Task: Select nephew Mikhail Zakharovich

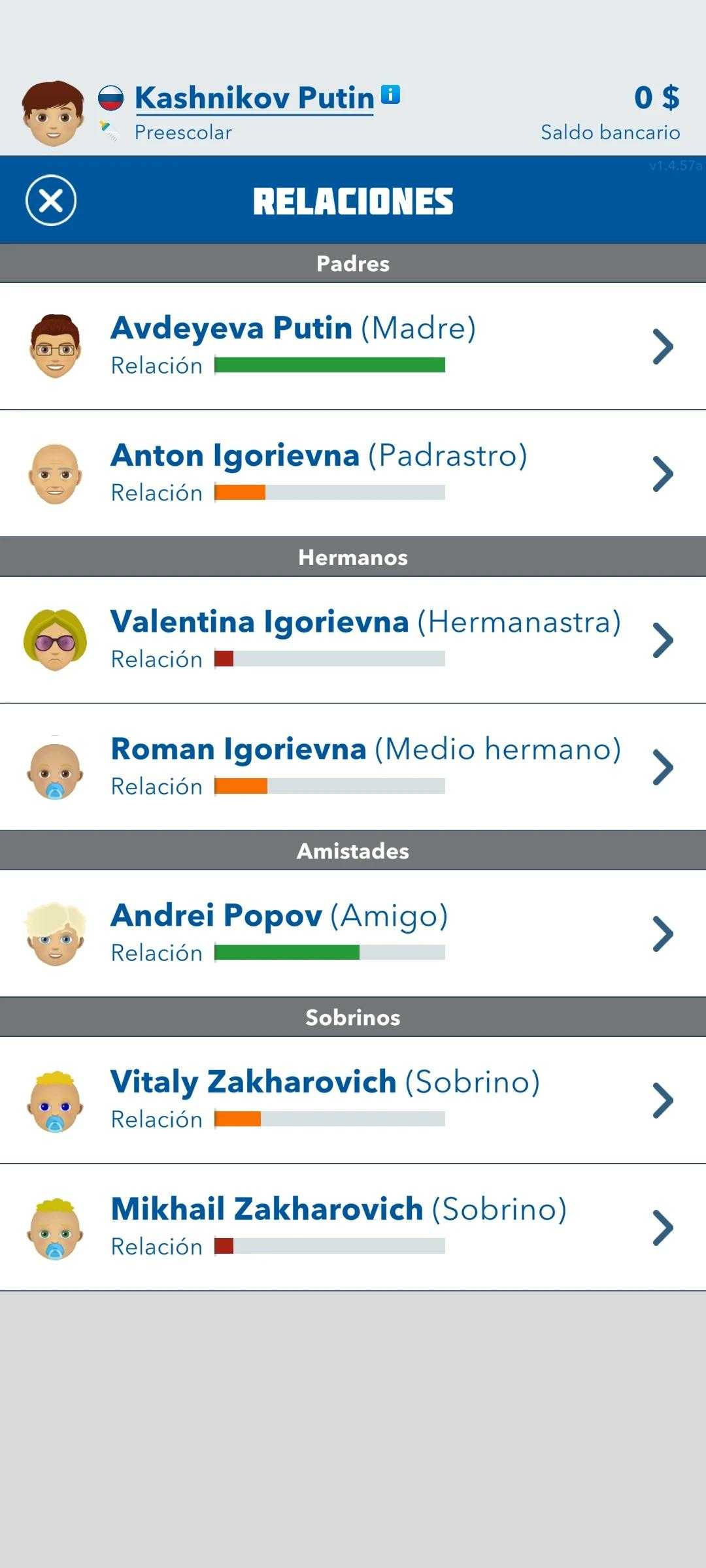Action: pyautogui.click(x=353, y=1227)
